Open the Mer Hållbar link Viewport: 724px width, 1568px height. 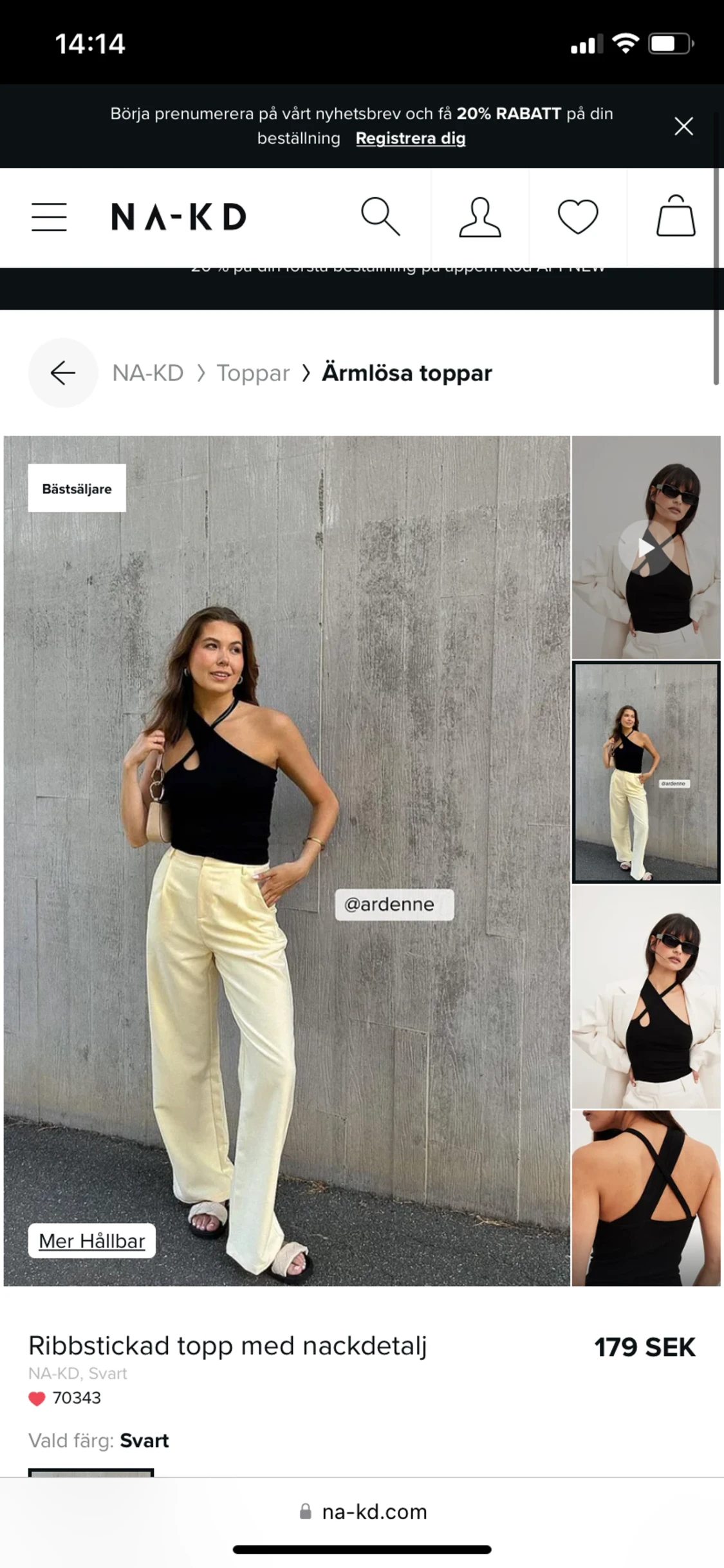92,1241
